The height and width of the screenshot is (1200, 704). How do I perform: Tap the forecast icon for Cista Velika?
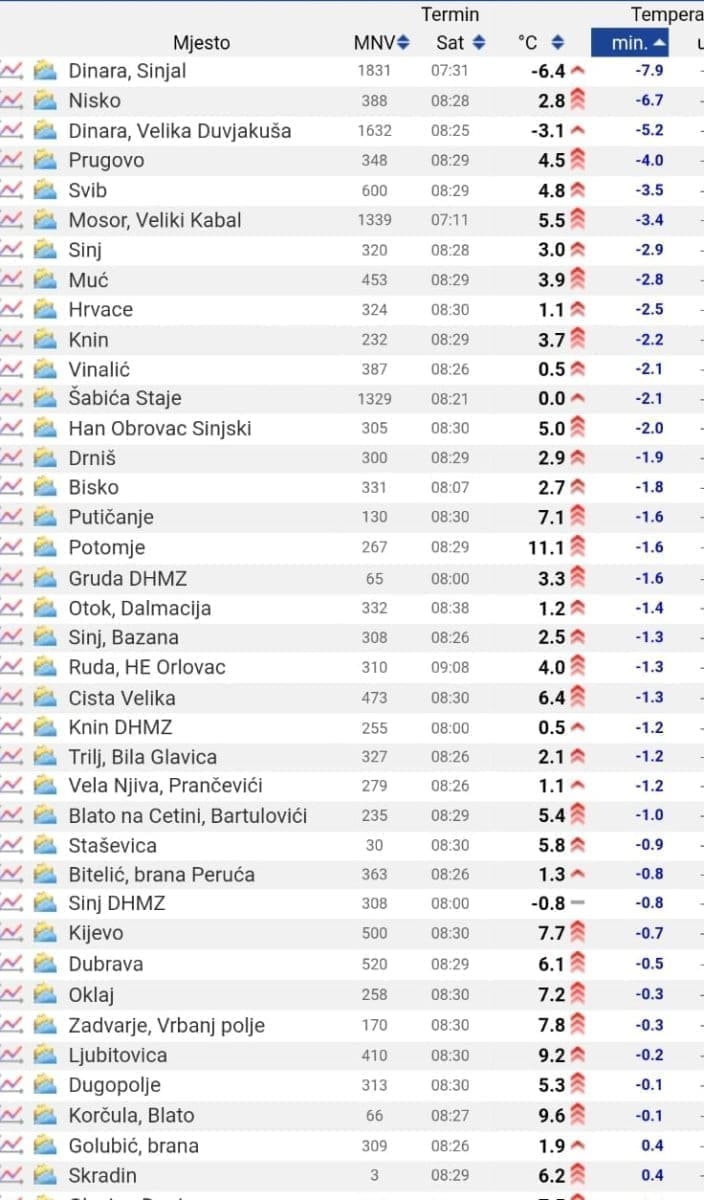point(44,697)
